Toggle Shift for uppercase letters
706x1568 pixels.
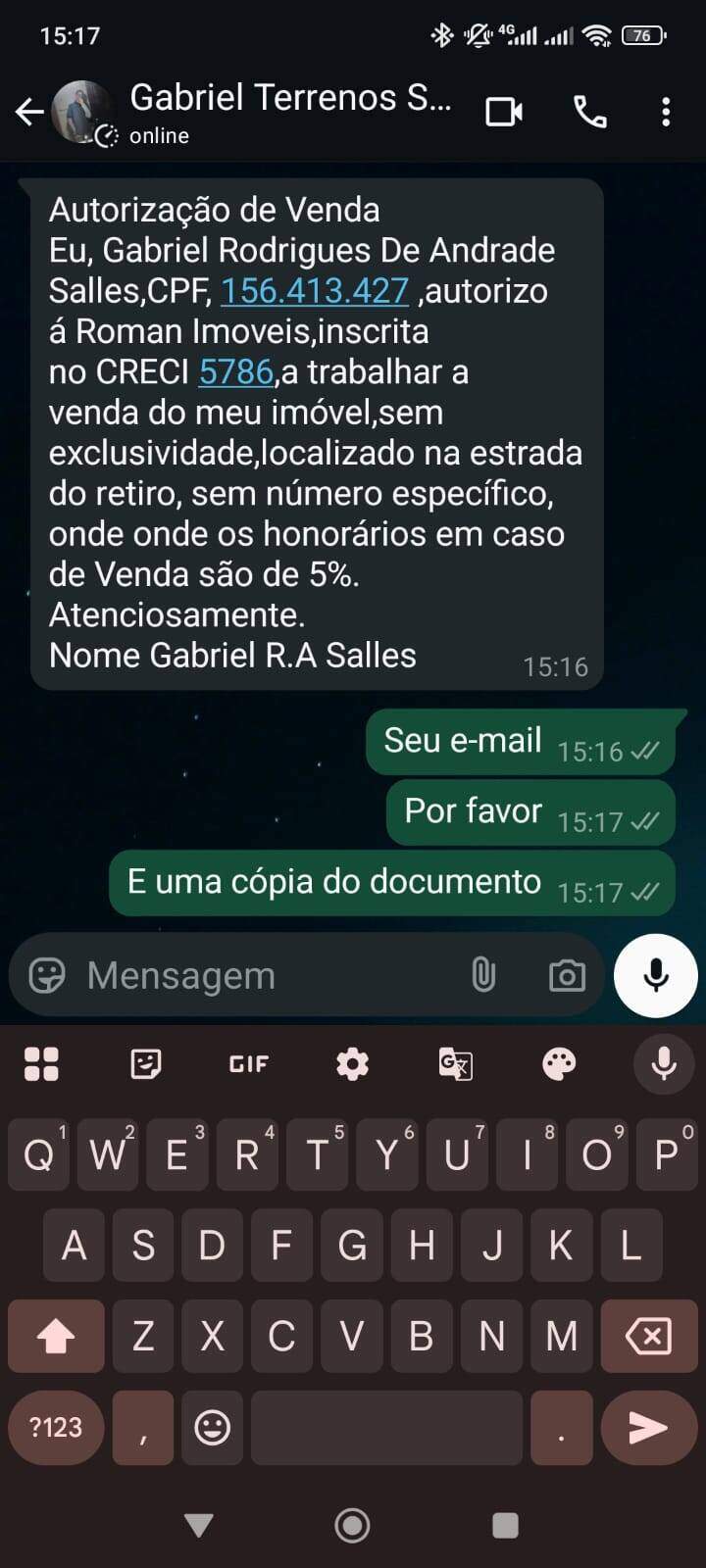(x=54, y=1336)
